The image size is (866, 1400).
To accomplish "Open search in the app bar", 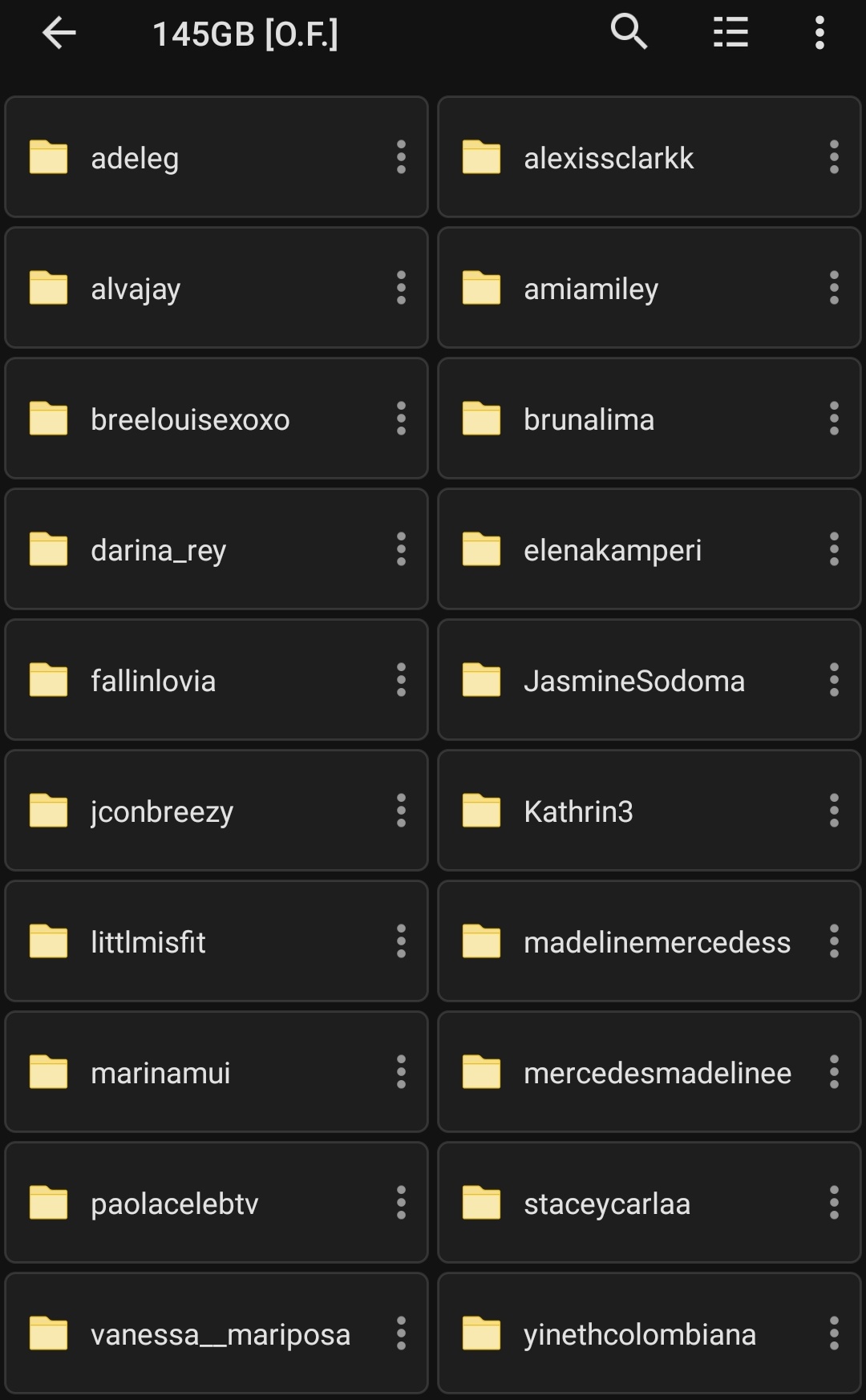I will pyautogui.click(x=629, y=33).
